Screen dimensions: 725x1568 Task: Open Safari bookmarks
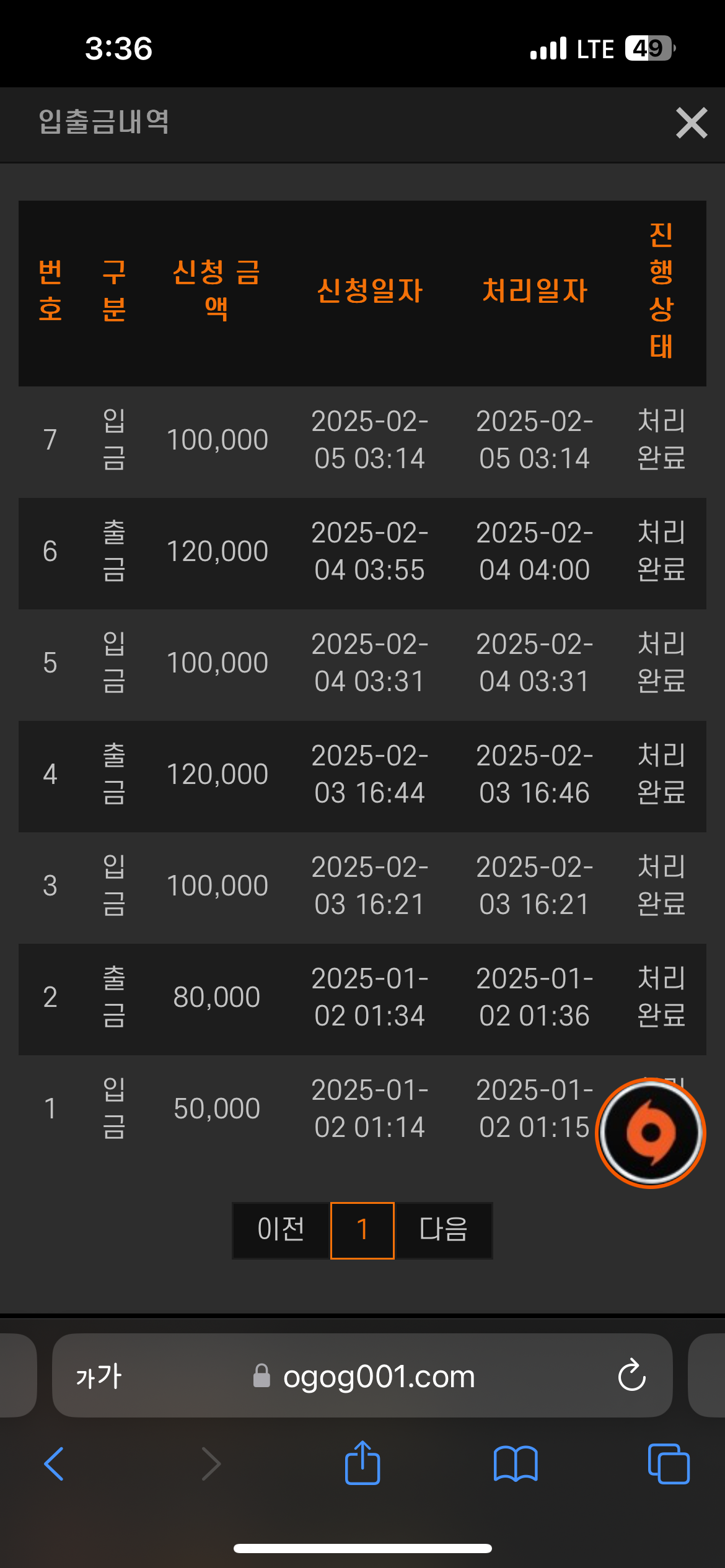coord(516,1464)
